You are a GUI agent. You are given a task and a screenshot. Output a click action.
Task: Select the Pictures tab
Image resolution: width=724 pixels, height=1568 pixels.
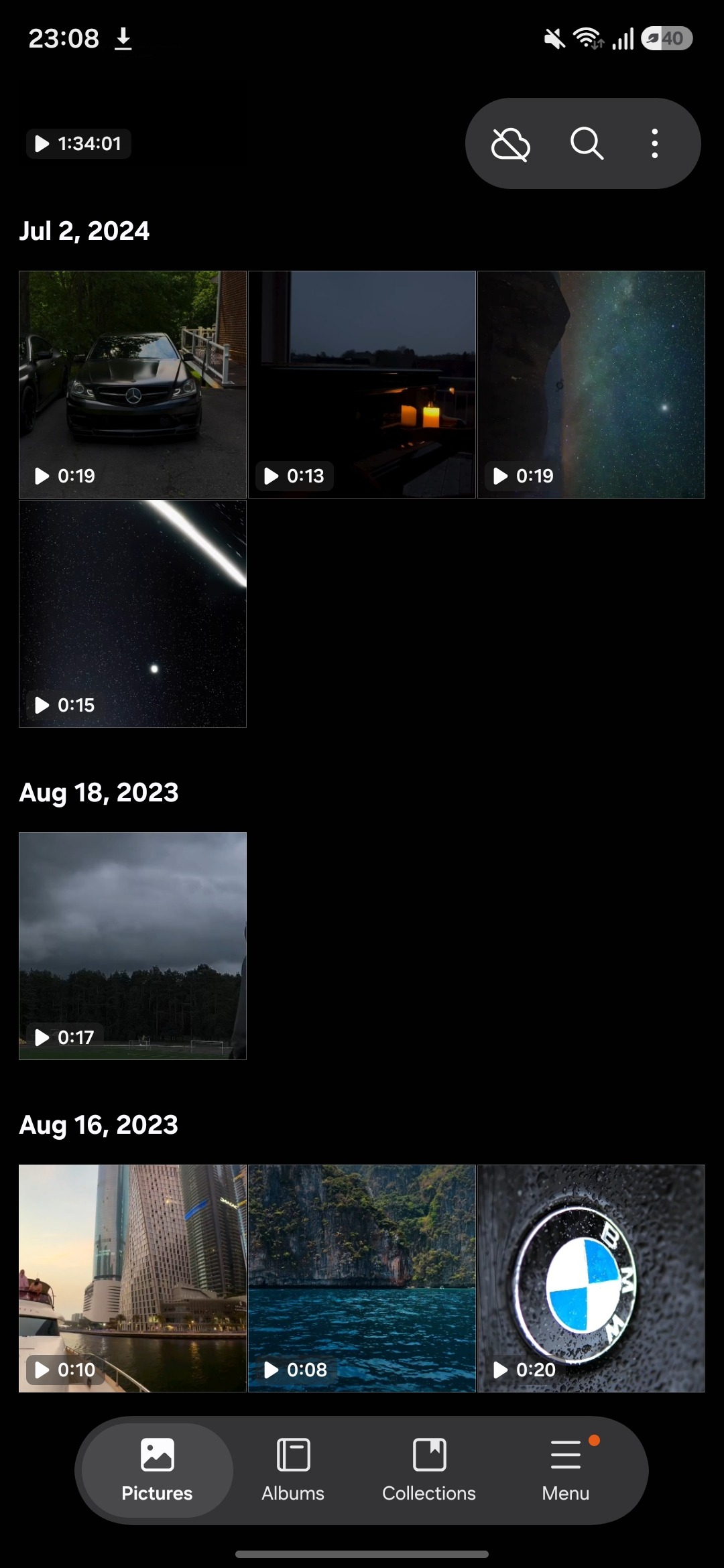tap(157, 1470)
